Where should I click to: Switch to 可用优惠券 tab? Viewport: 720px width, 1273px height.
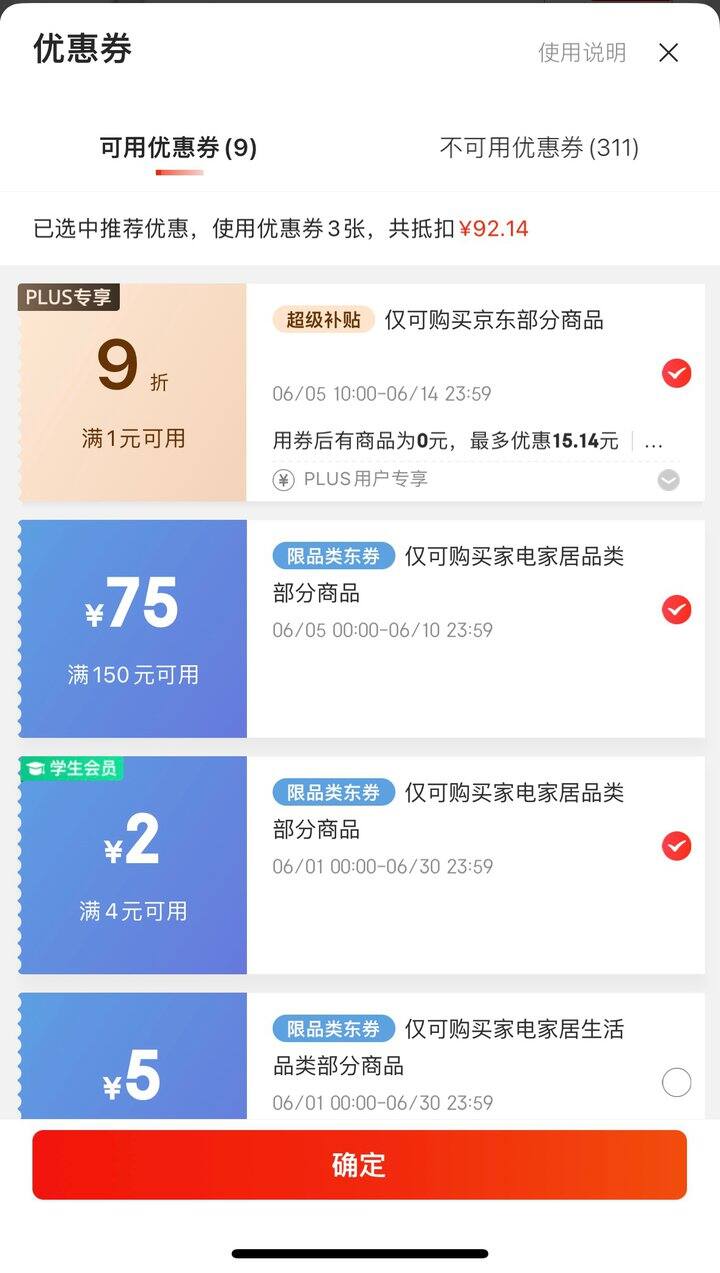pyautogui.click(x=179, y=148)
